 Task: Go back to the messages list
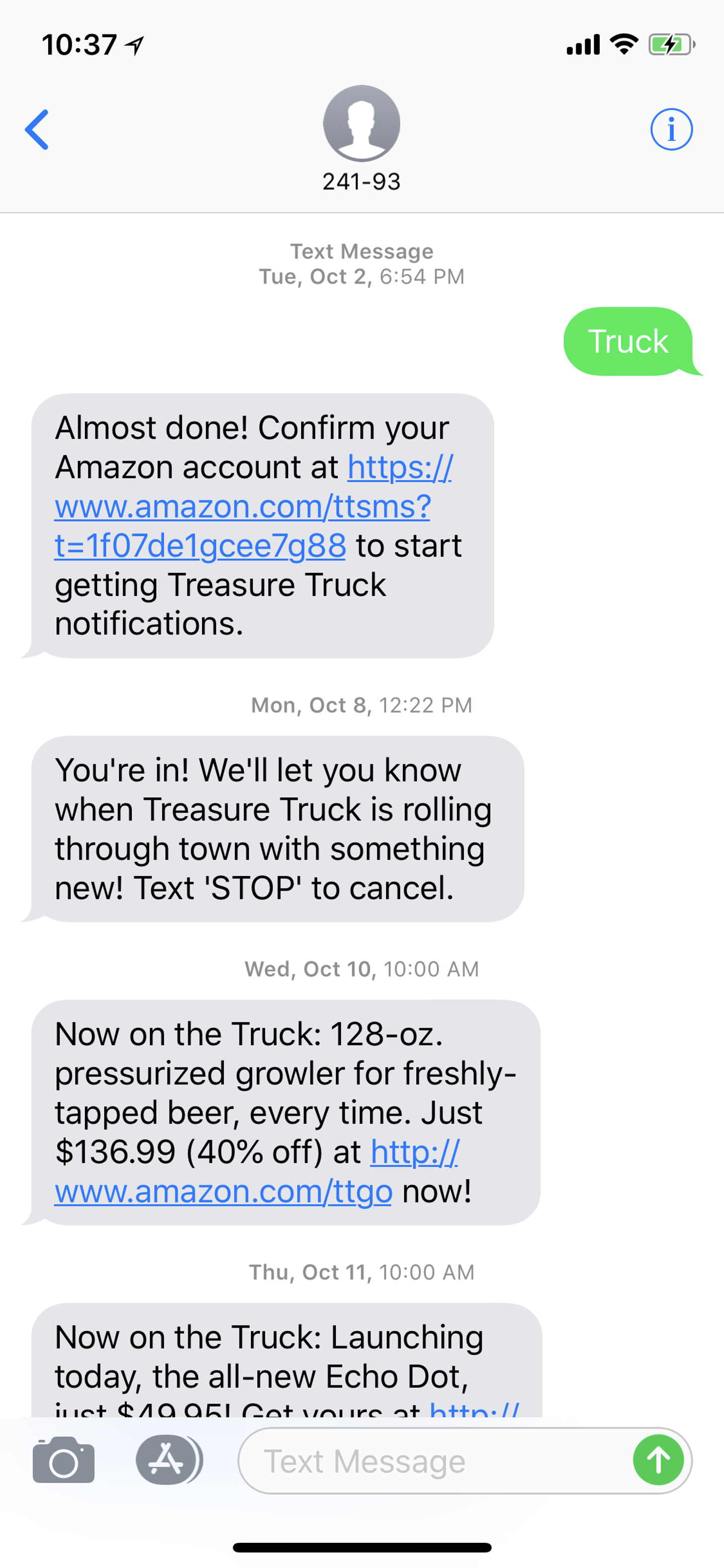coord(37,130)
